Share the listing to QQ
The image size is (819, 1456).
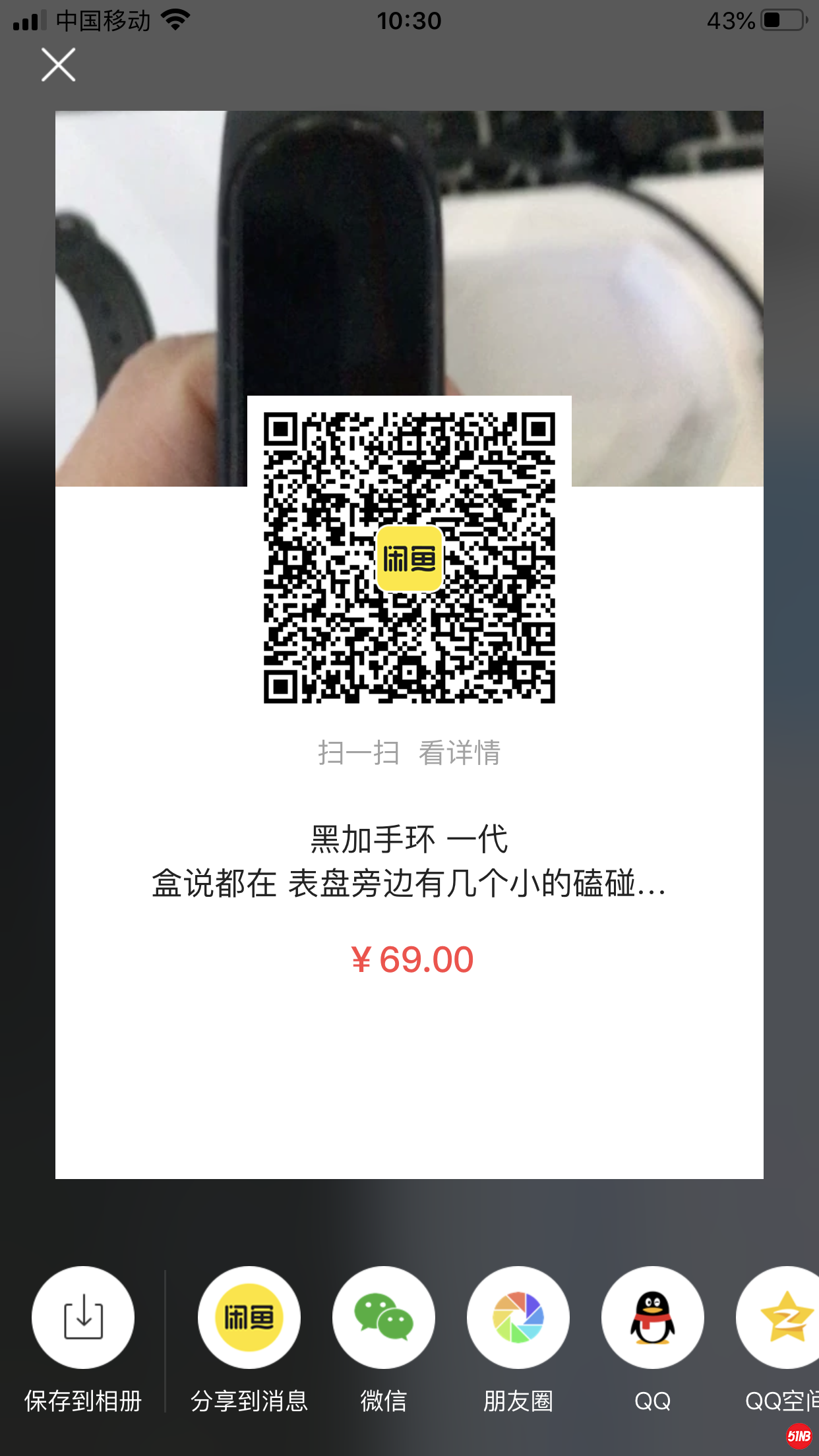[653, 1318]
